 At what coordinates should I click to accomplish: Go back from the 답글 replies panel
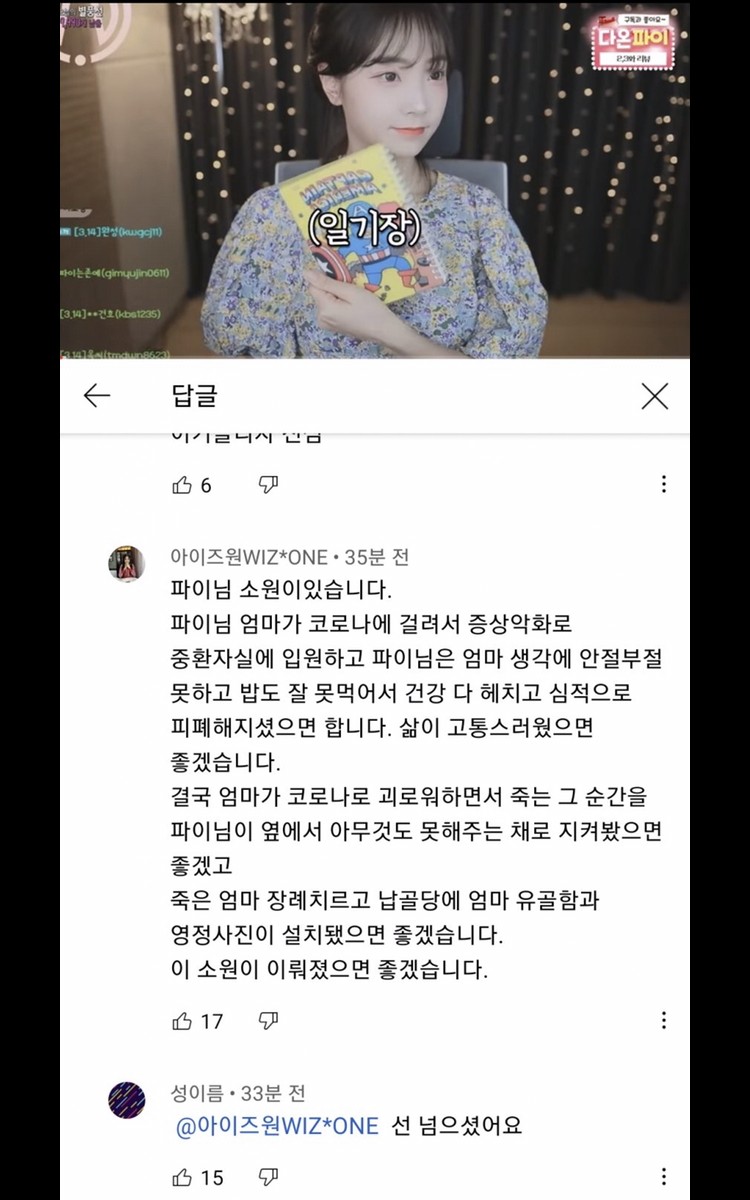pyautogui.click(x=97, y=396)
